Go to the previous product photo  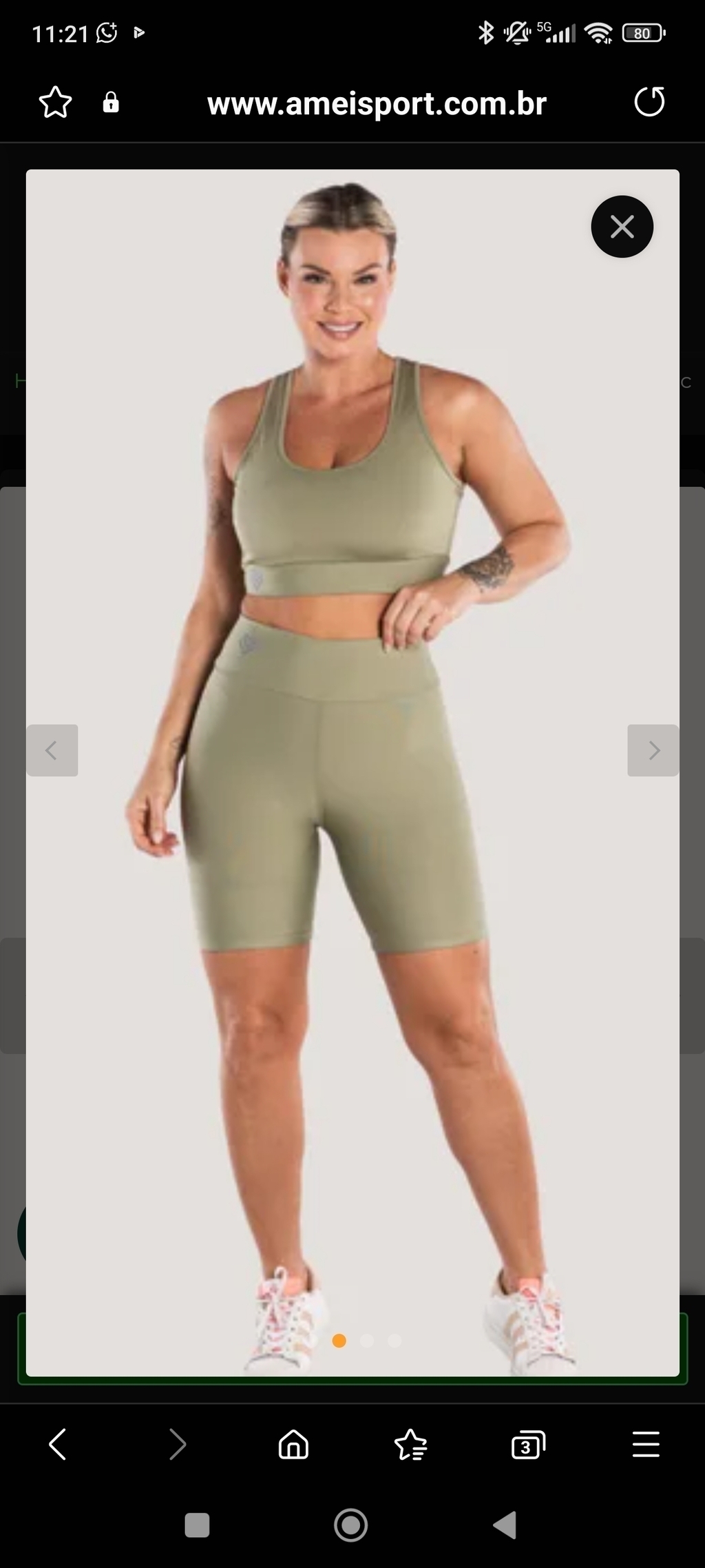pyautogui.click(x=52, y=750)
